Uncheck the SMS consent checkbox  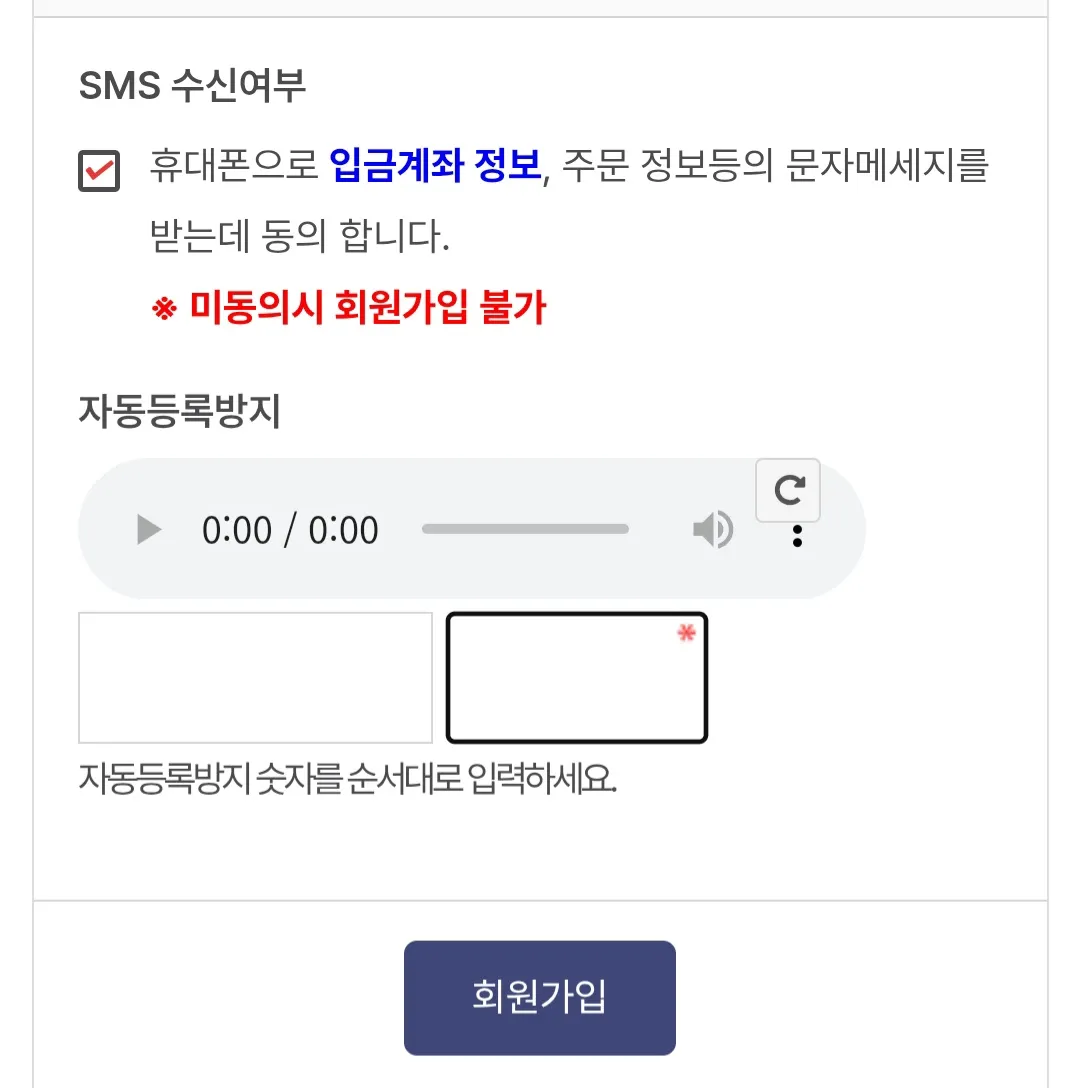tap(99, 170)
